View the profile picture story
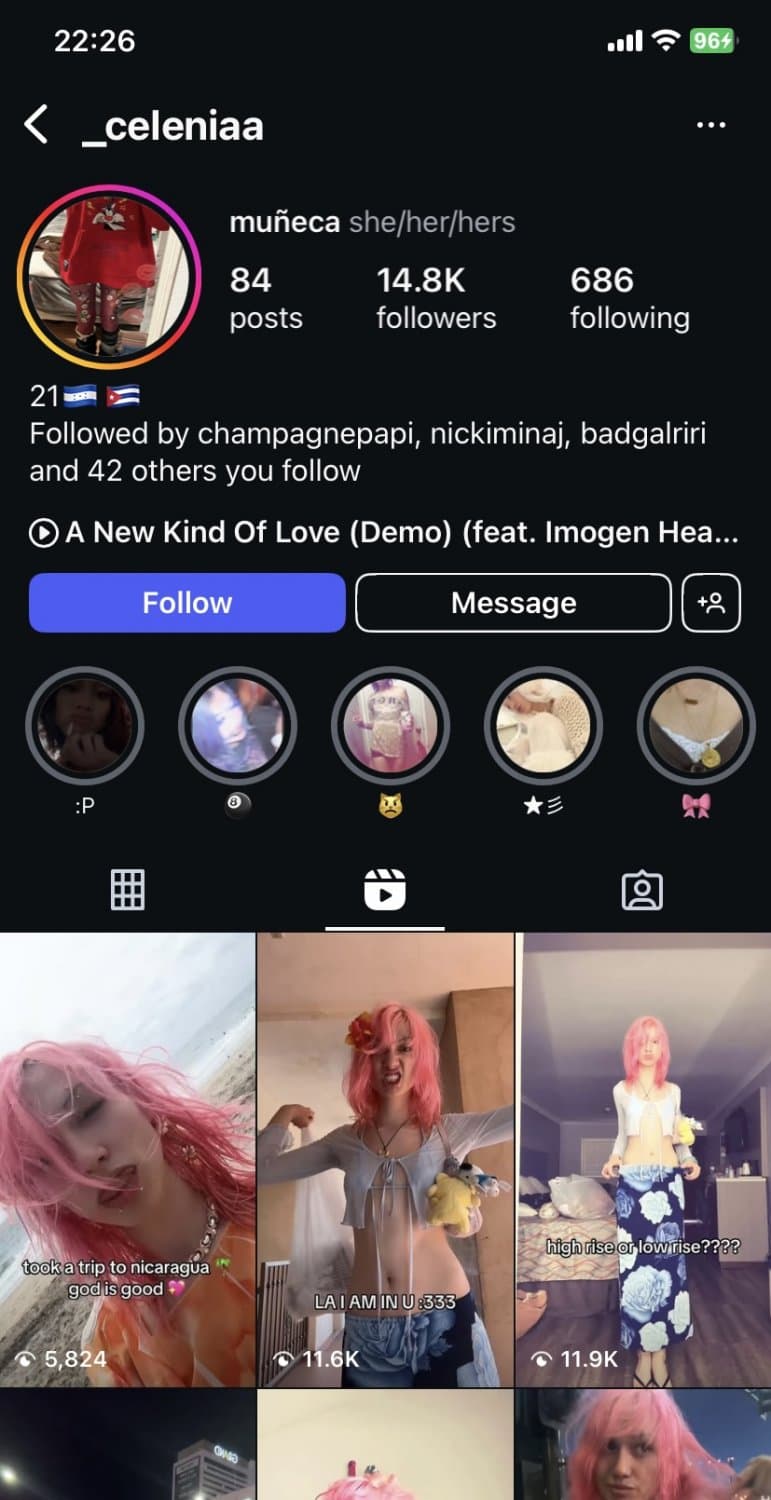The image size is (771, 1500). click(109, 277)
